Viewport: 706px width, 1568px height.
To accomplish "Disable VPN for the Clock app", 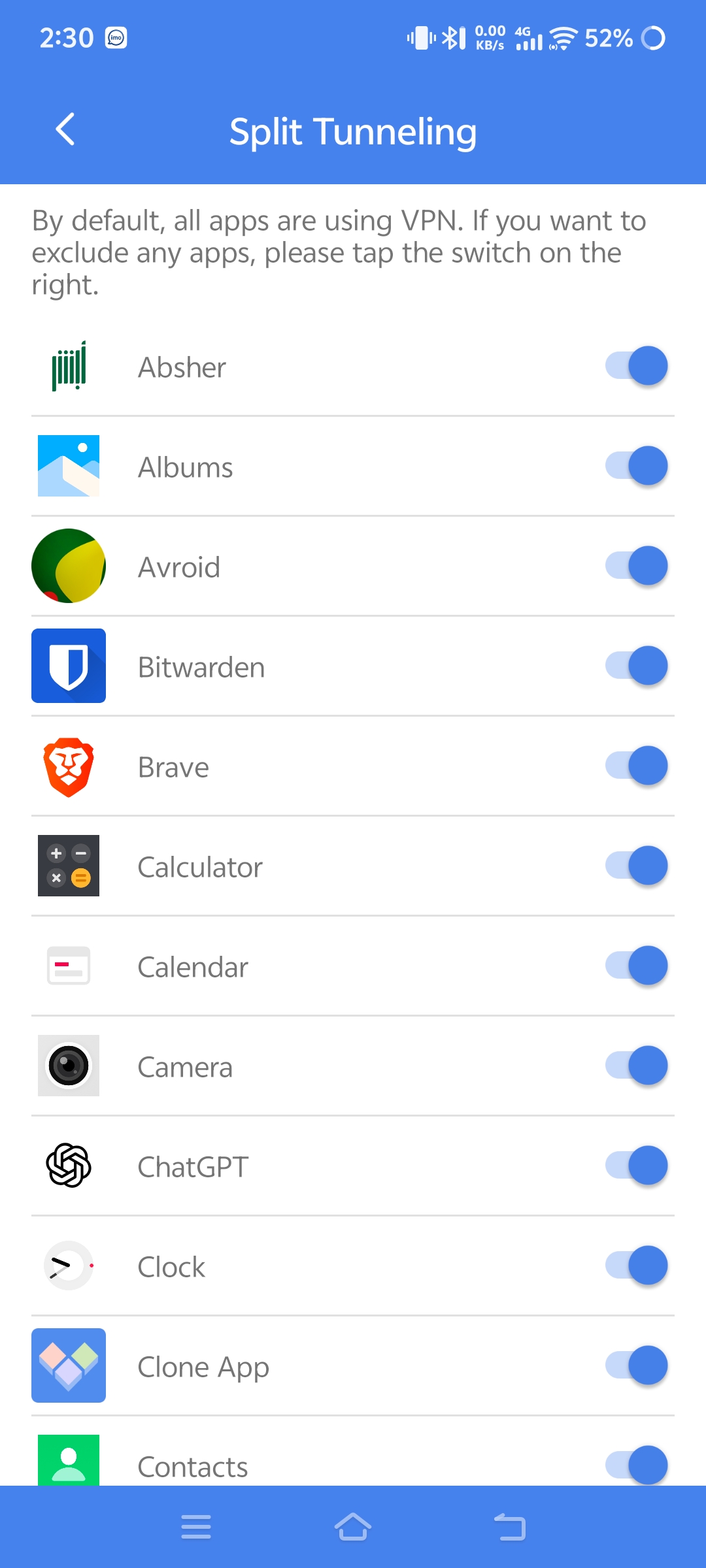I will click(x=636, y=1266).
